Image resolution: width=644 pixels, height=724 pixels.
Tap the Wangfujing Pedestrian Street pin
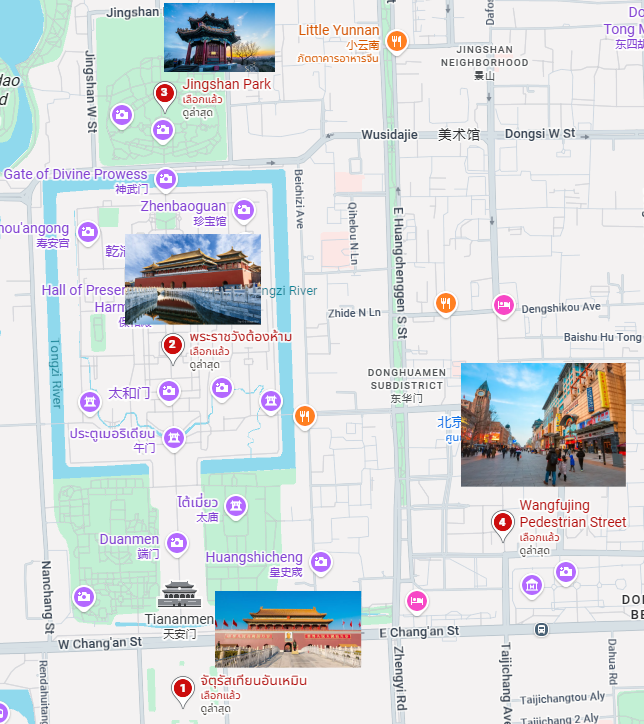tap(503, 522)
